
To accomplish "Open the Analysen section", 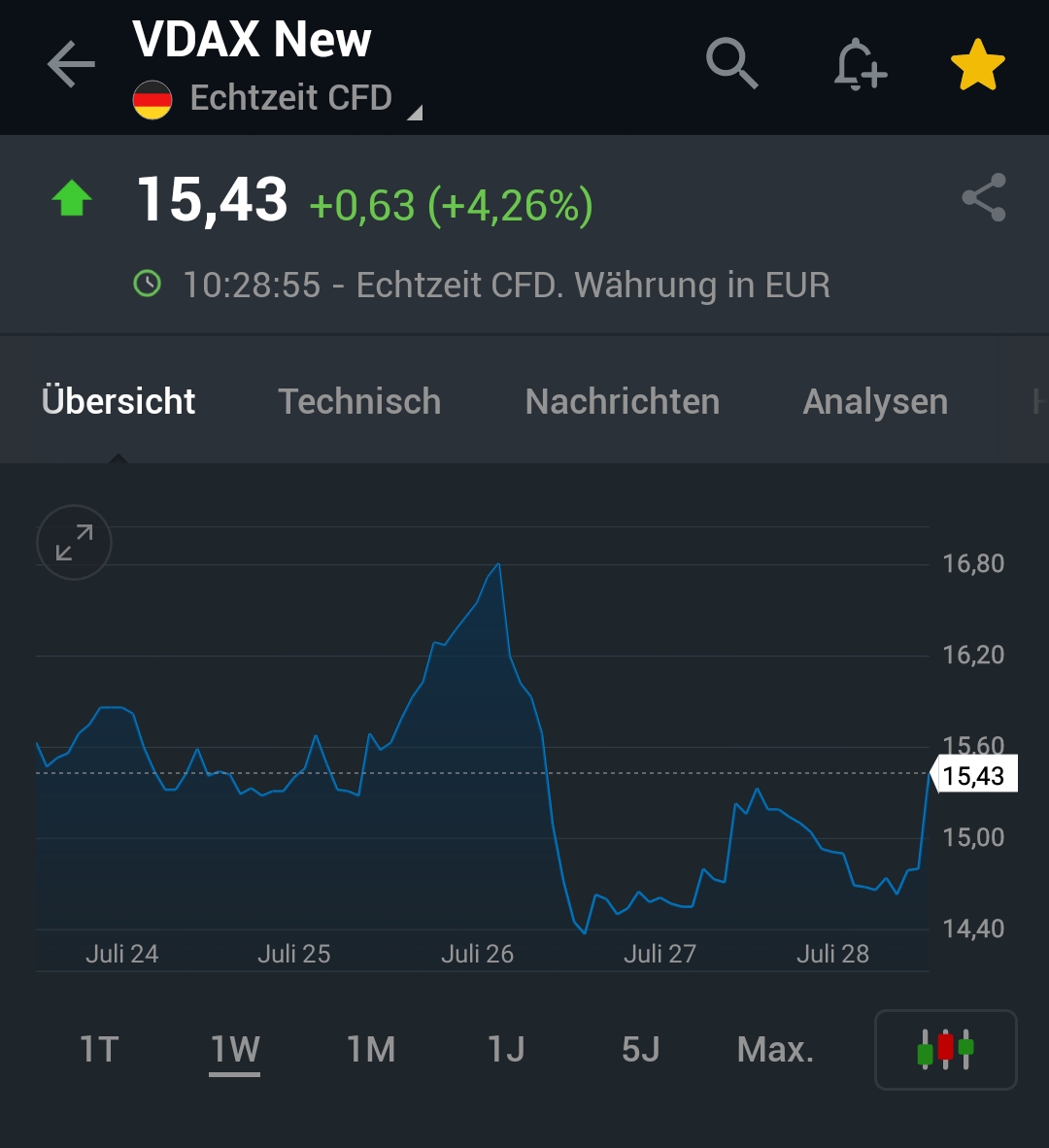I will tap(874, 401).
